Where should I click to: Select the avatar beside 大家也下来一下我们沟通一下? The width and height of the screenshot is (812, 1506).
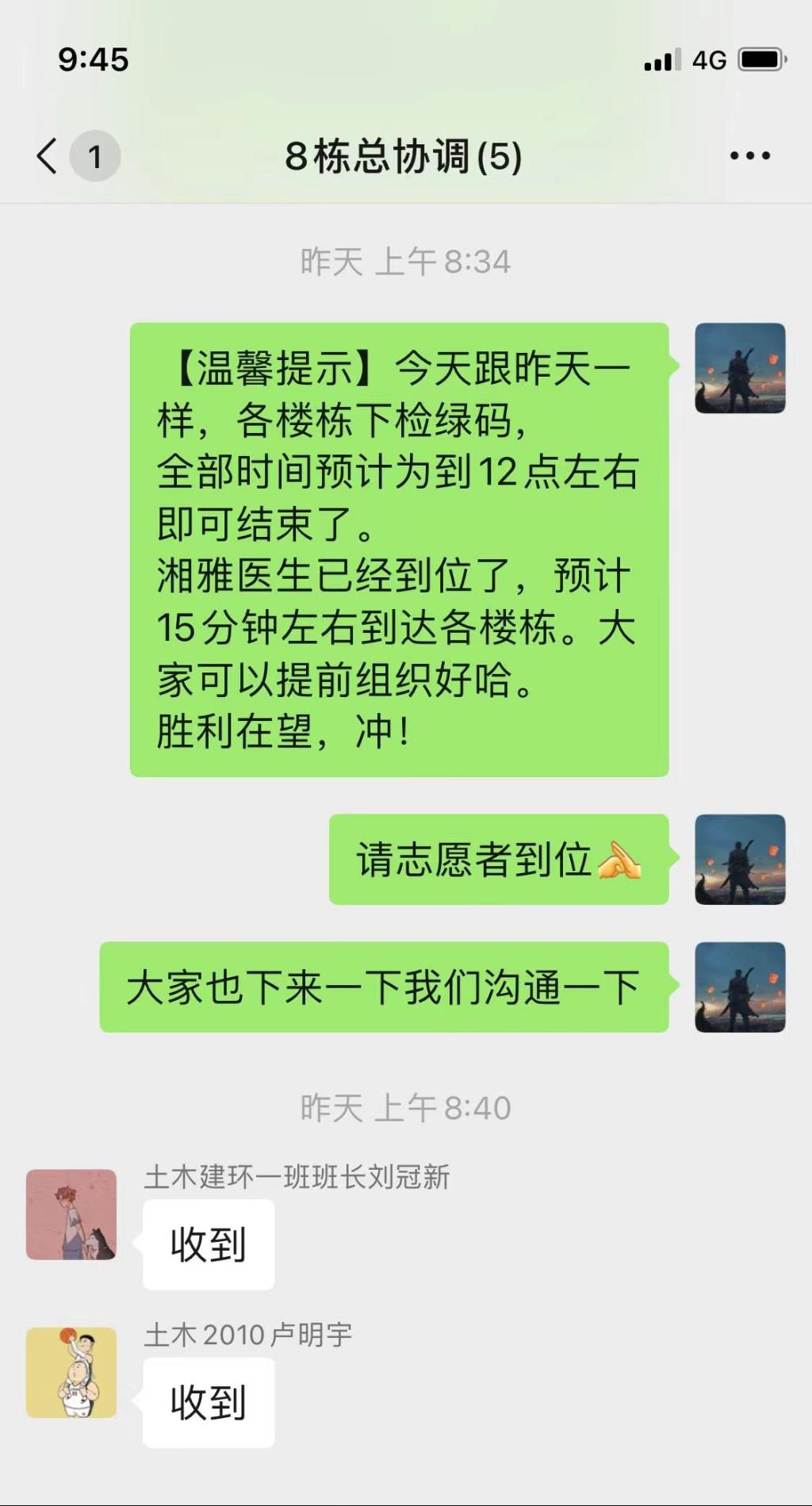click(740, 987)
